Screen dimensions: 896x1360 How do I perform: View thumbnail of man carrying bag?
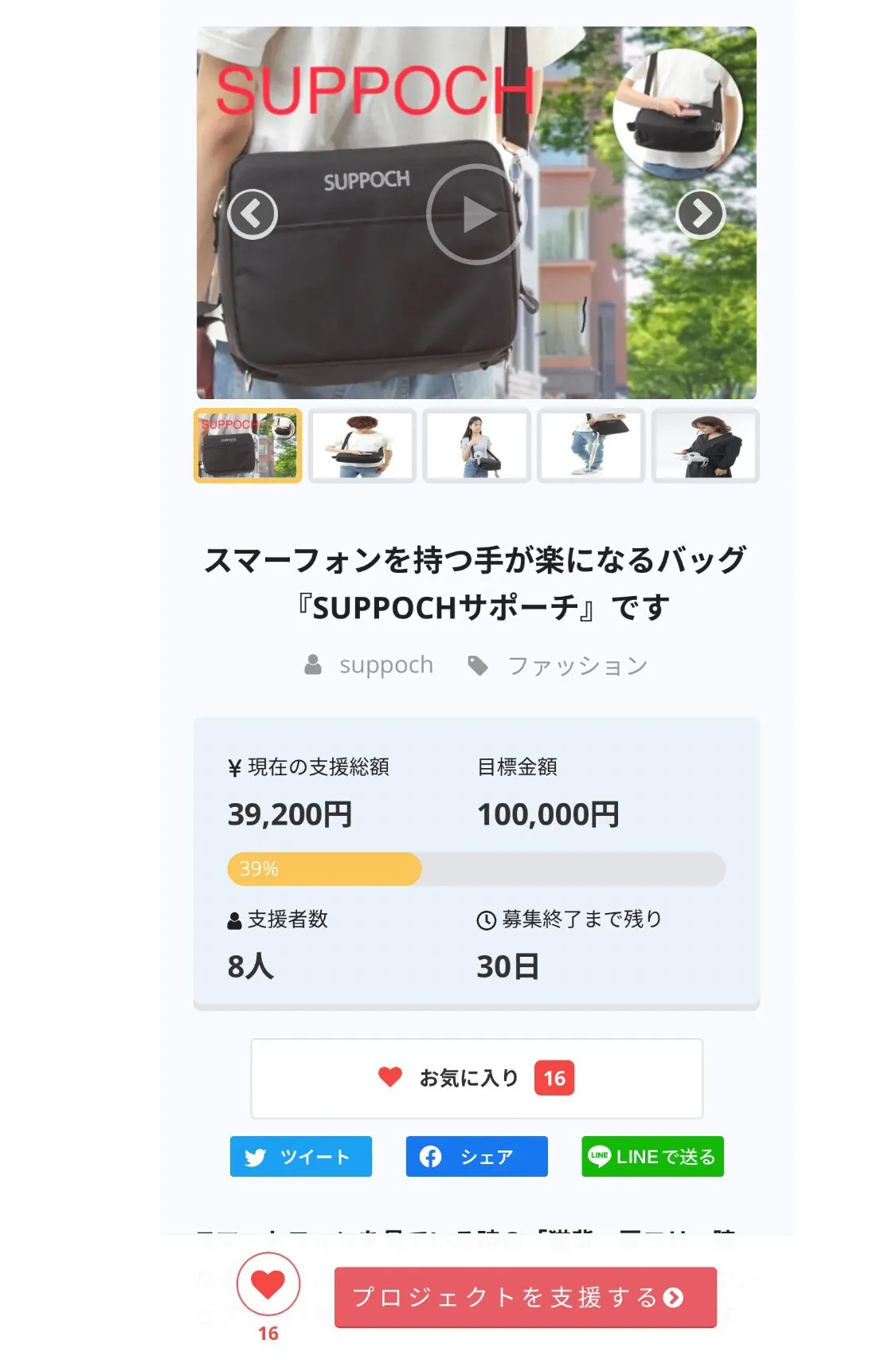pos(591,446)
